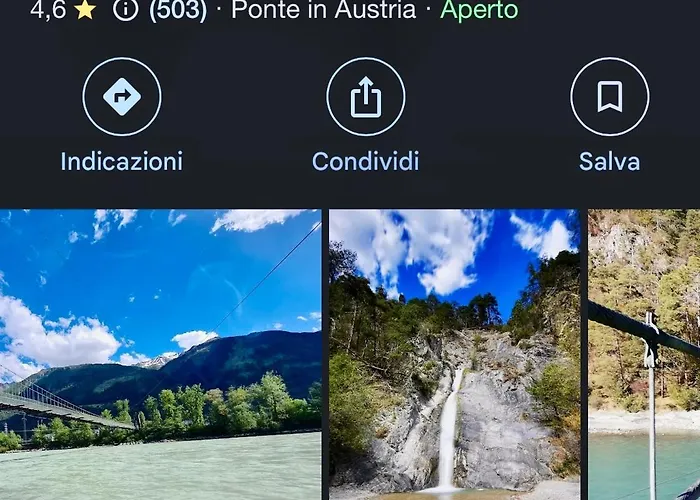Open the suspension bridge river photo
This screenshot has height=500, width=700.
tap(160, 355)
